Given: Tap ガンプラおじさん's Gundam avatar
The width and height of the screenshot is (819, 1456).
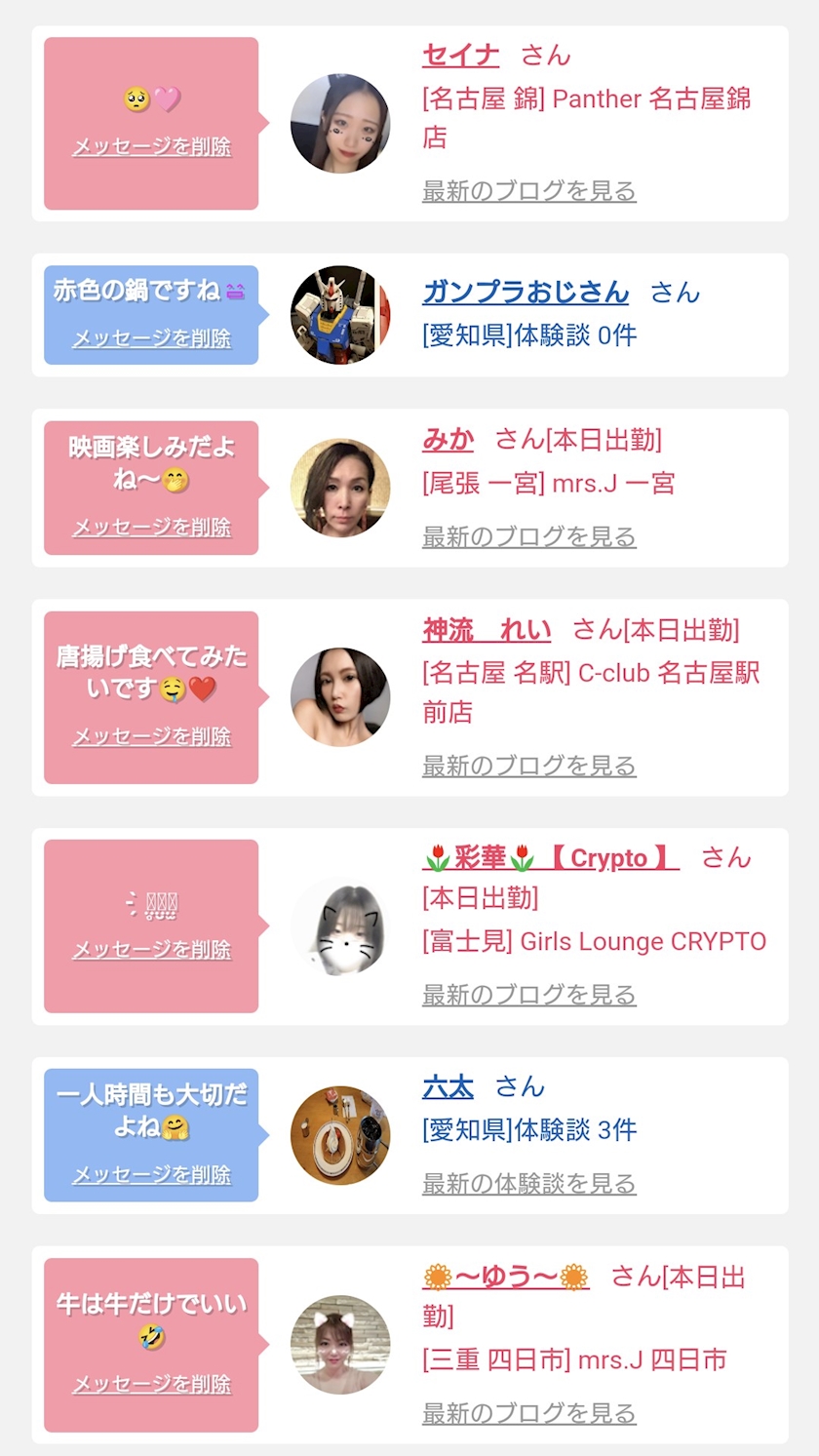Looking at the screenshot, I should point(340,315).
